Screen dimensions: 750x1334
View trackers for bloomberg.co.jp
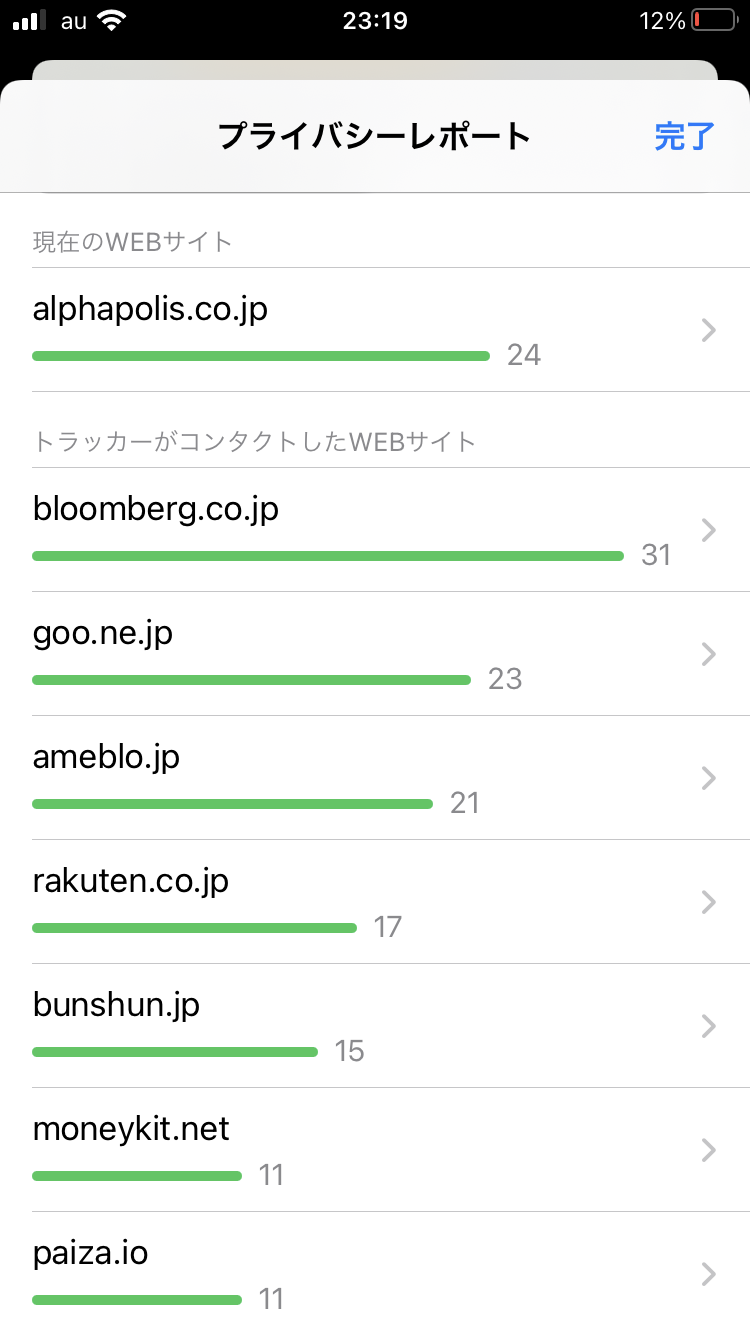[x=375, y=530]
